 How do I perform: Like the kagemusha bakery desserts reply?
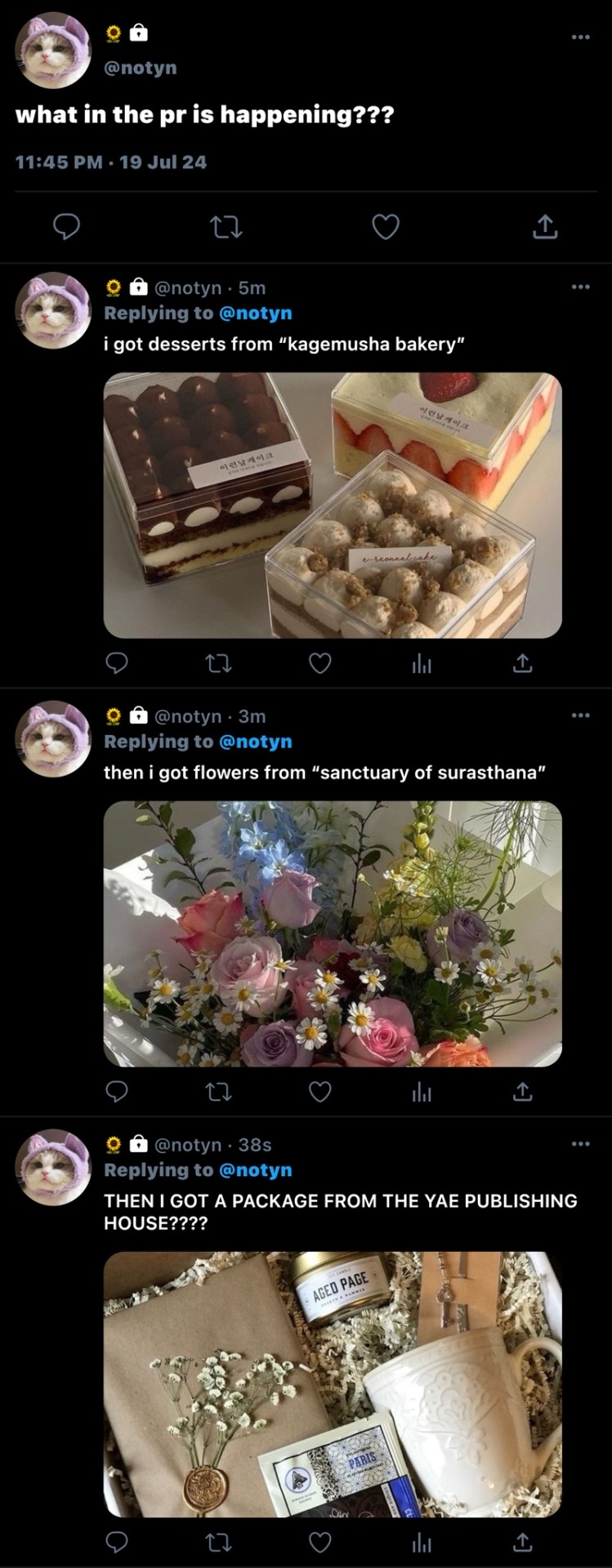[x=319, y=663]
